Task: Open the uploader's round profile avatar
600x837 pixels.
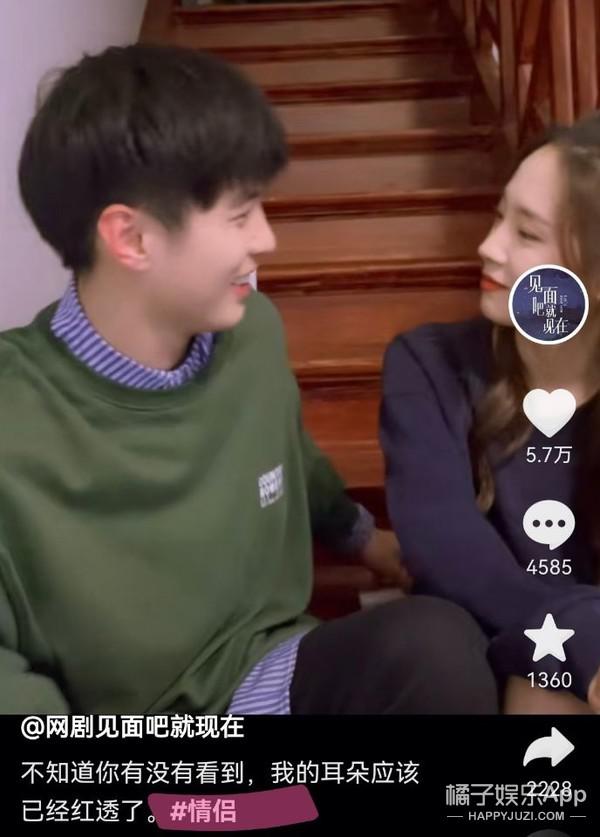Action: [x=548, y=305]
